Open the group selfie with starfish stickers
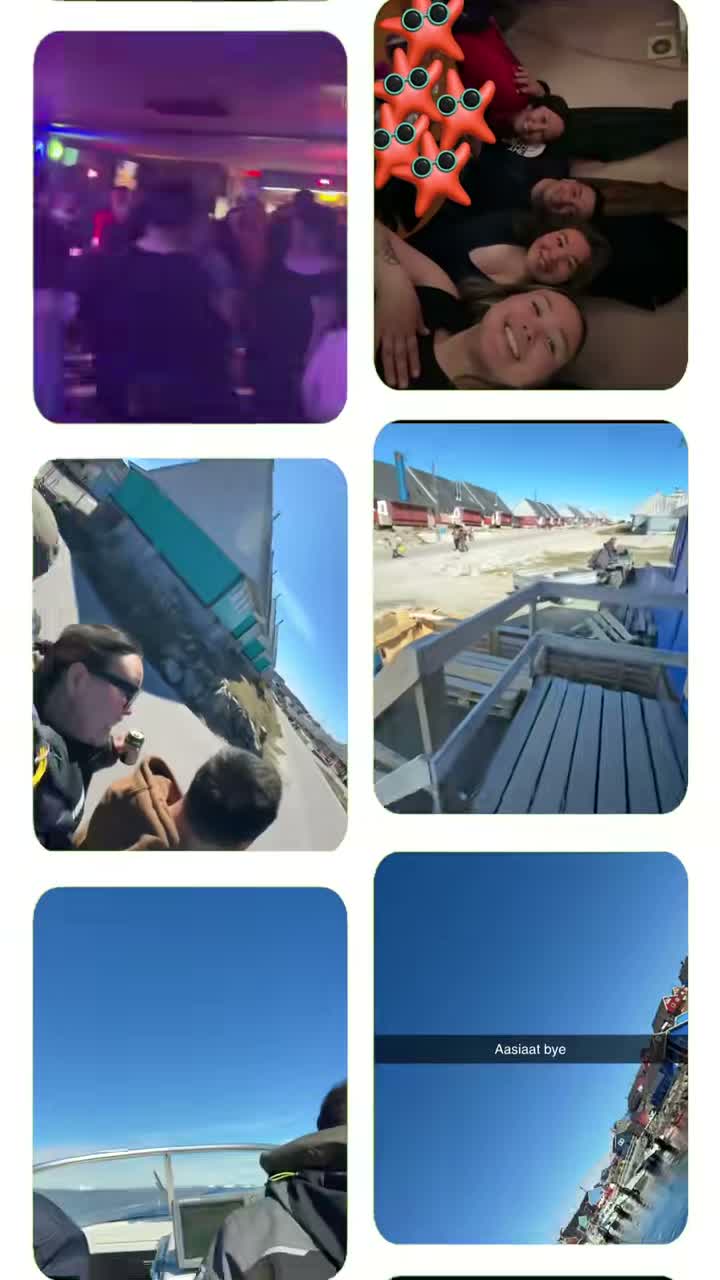The width and height of the screenshot is (720, 1280). 531,194
